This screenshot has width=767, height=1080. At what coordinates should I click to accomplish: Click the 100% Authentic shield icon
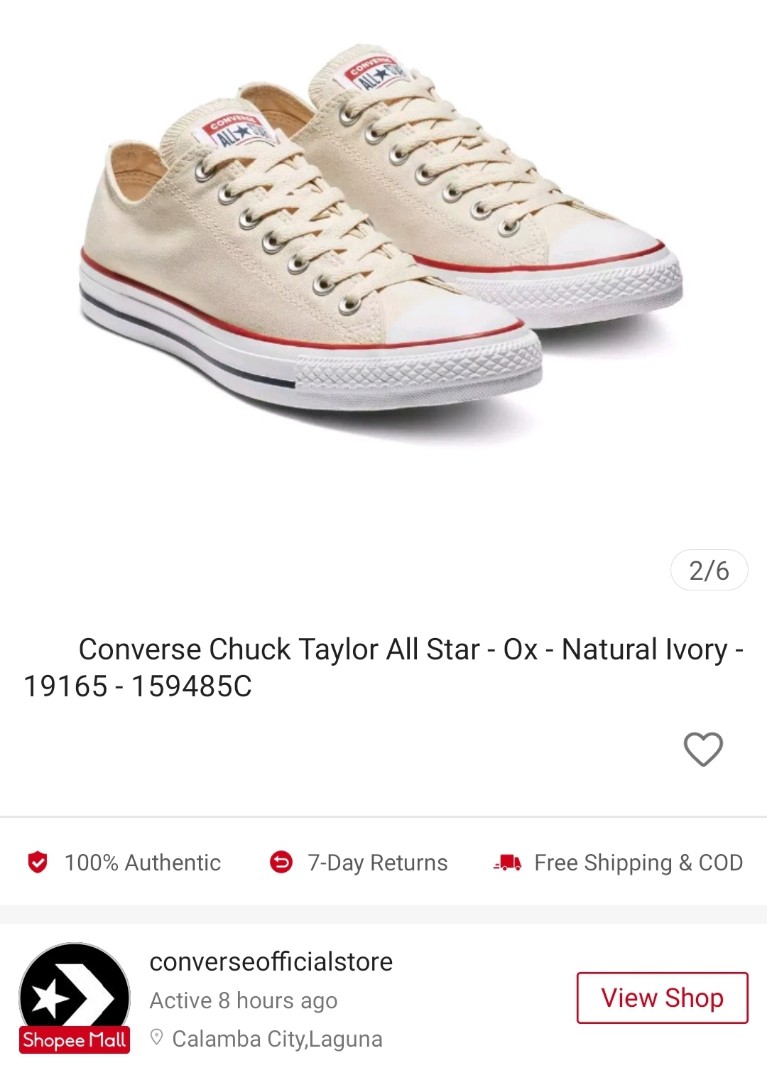pyautogui.click(x=38, y=862)
